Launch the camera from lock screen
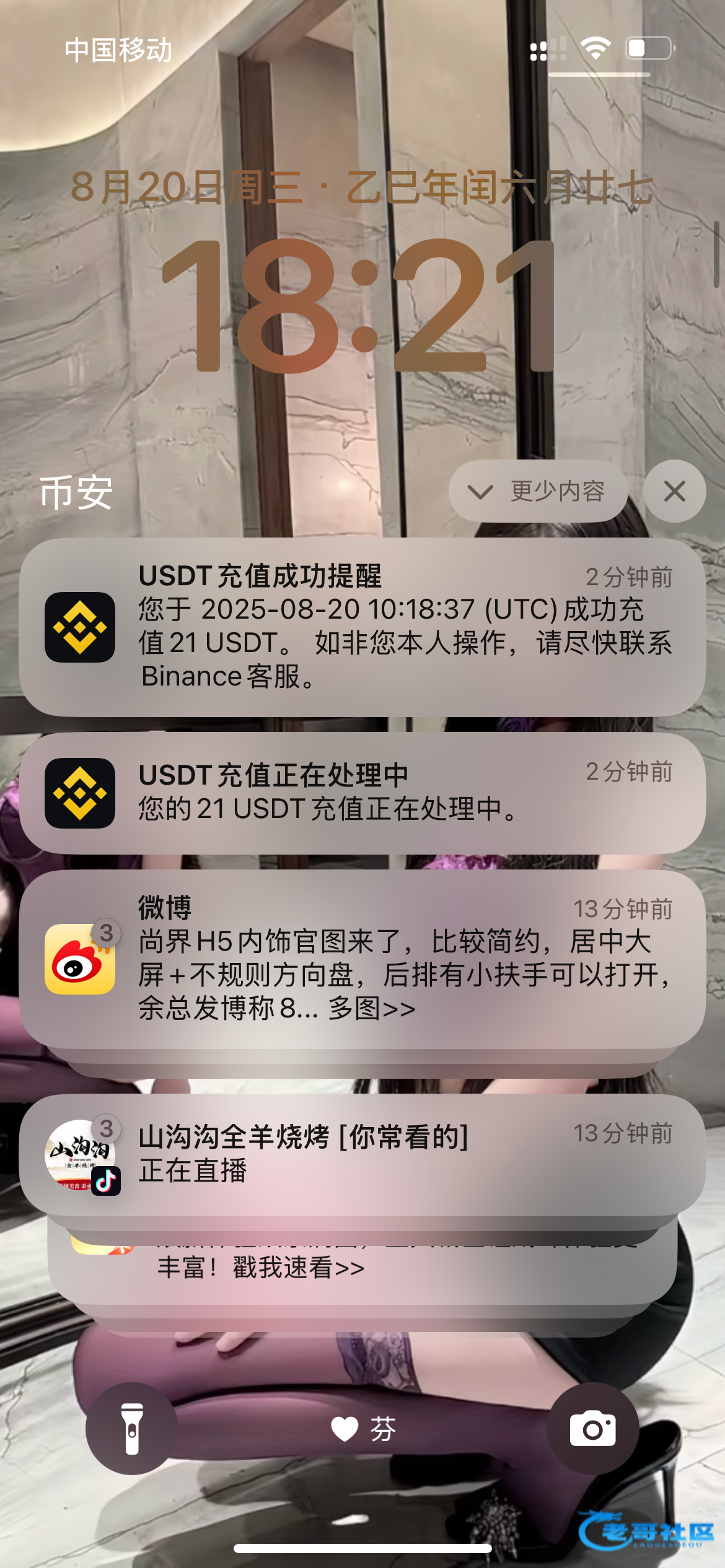Viewport: 725px width, 1568px height. [x=592, y=1428]
